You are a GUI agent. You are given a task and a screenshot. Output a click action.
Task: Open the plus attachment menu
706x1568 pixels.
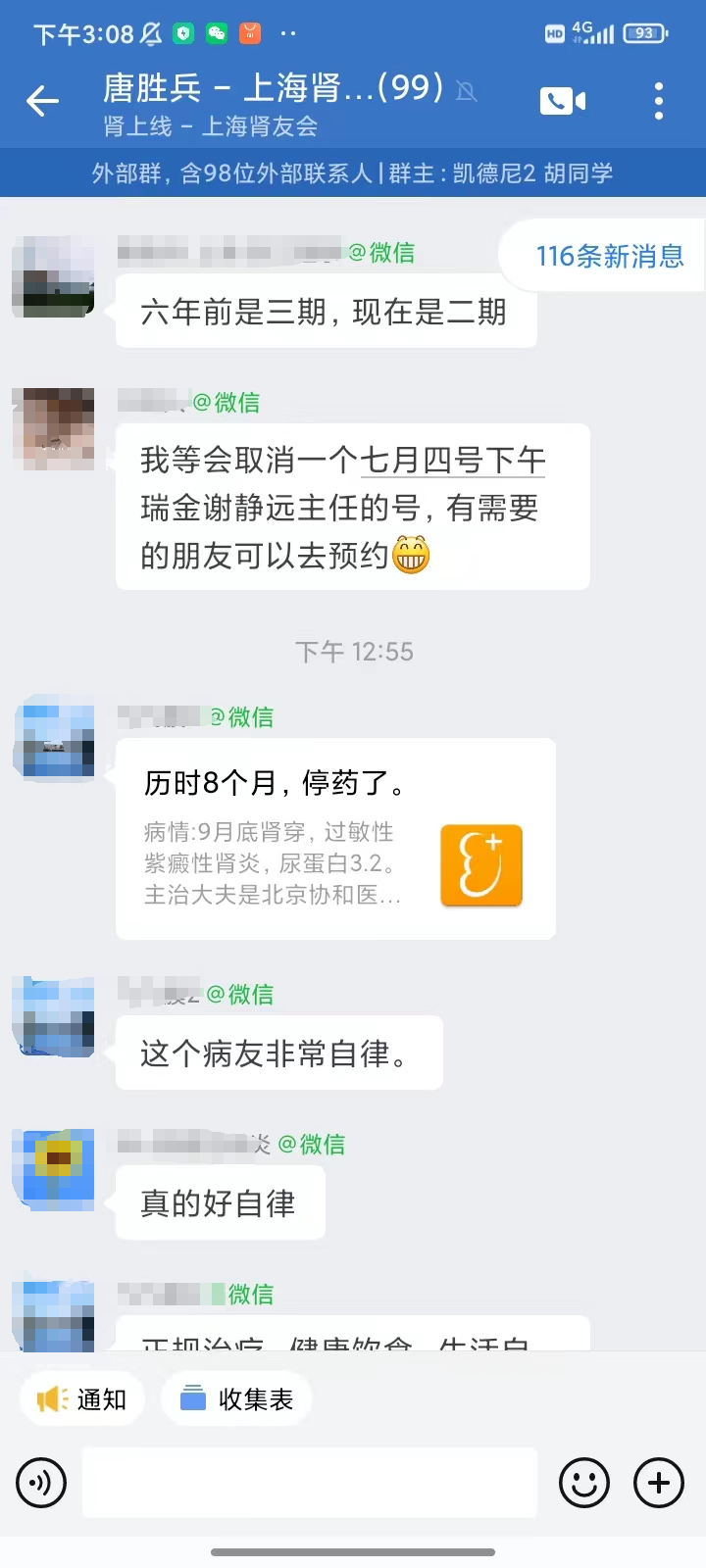coord(659,1483)
